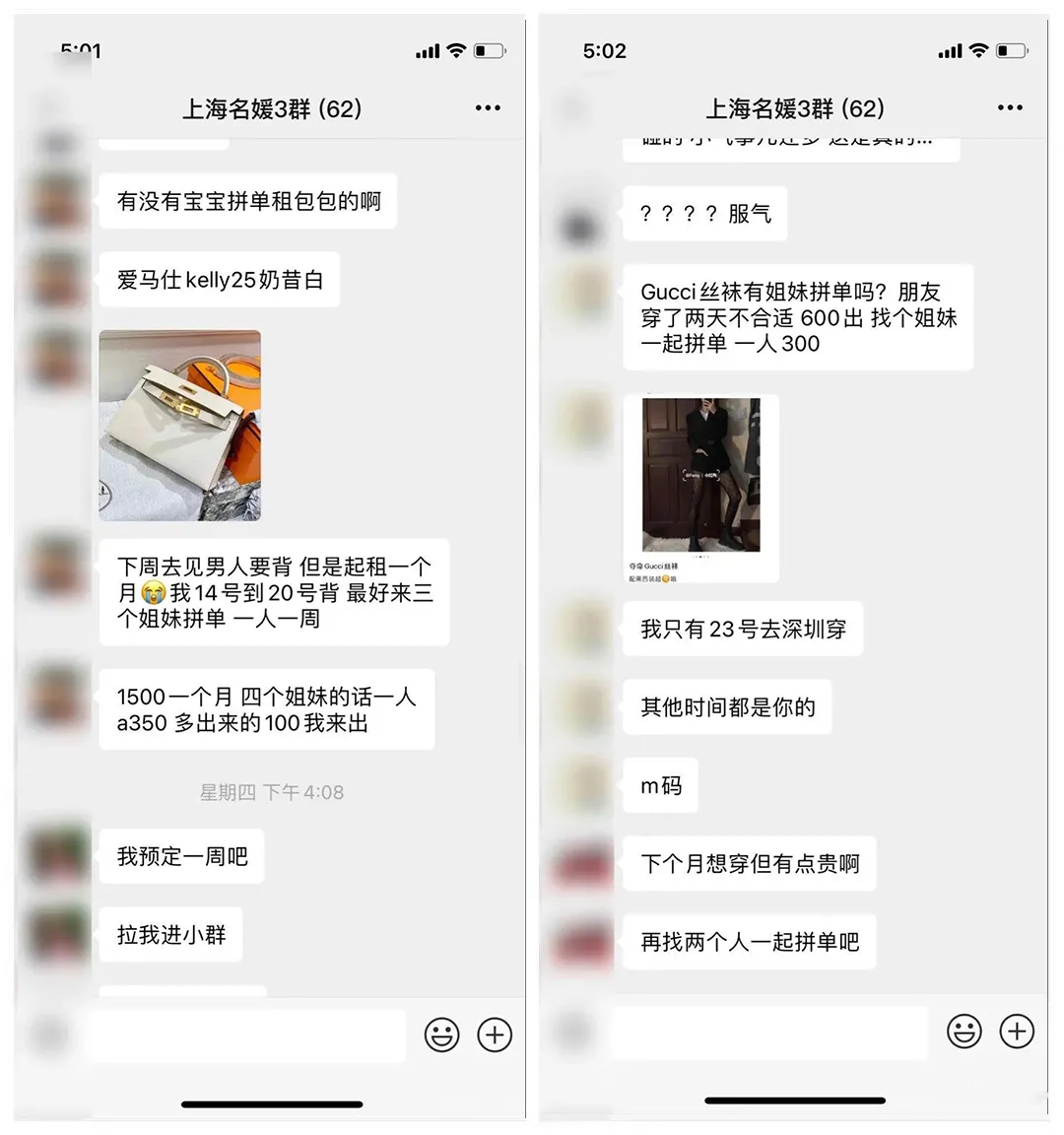Tap the message 'm码' in right chat
1064x1135 pixels.
coord(660,785)
